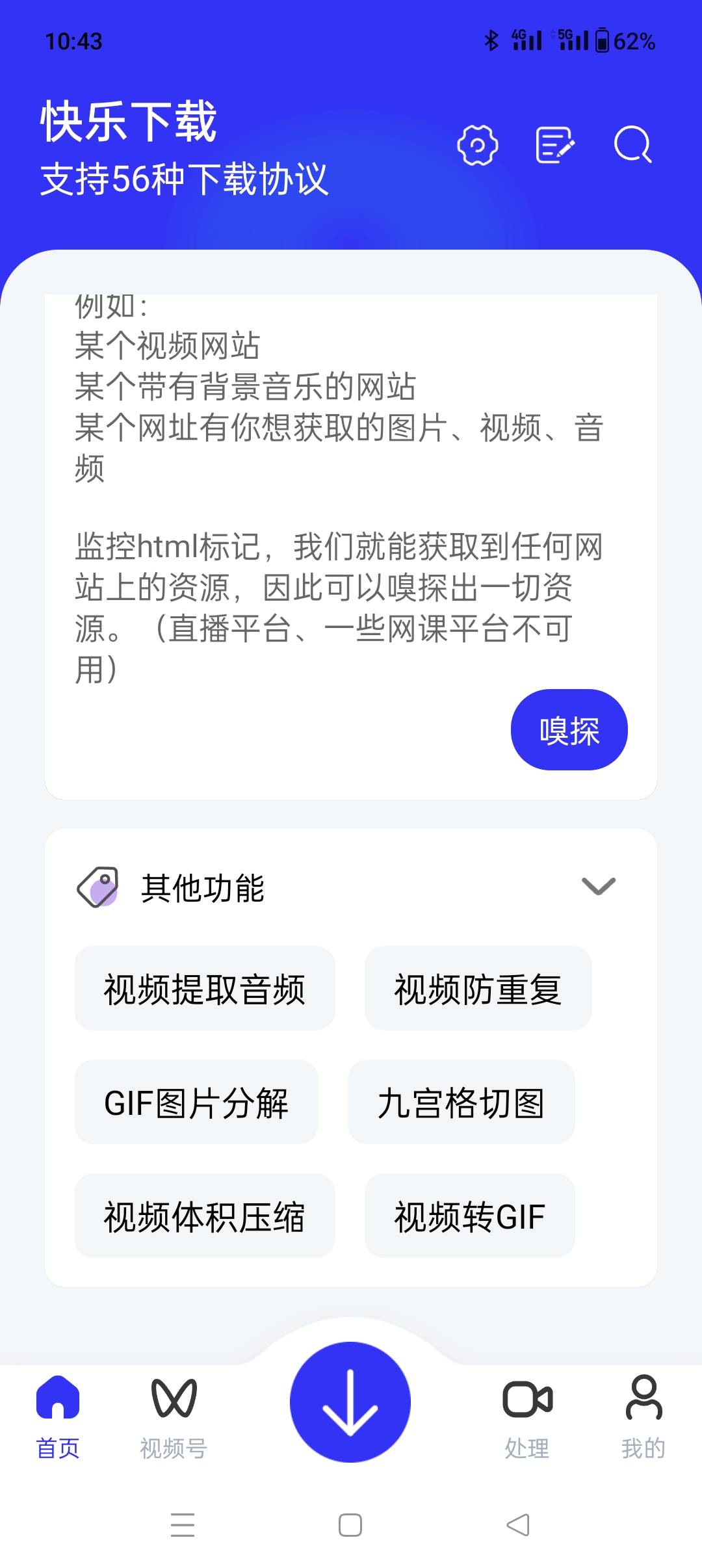
Task: Tap the center download button
Action: 350,1402
